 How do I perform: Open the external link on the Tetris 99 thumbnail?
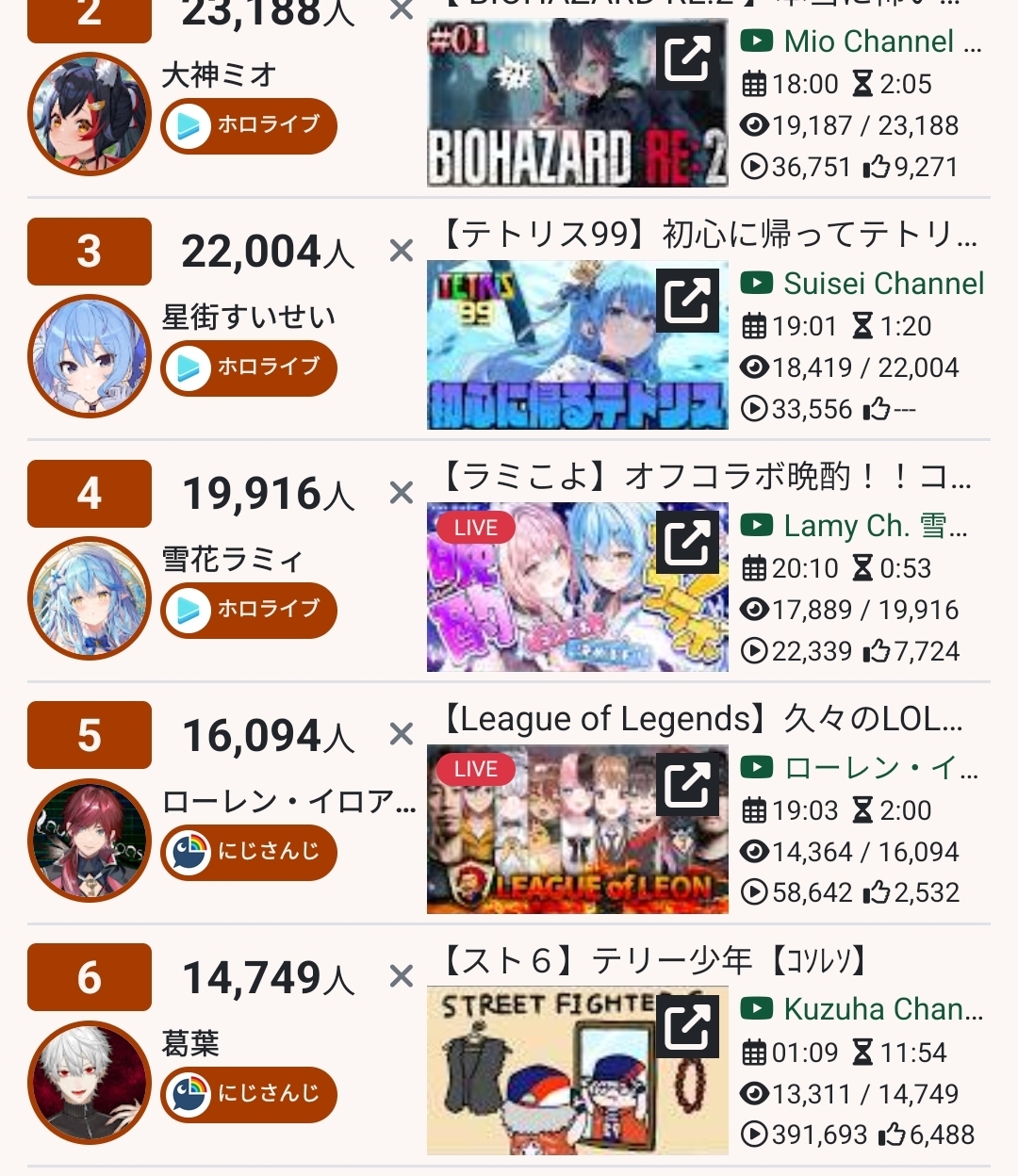tap(687, 301)
